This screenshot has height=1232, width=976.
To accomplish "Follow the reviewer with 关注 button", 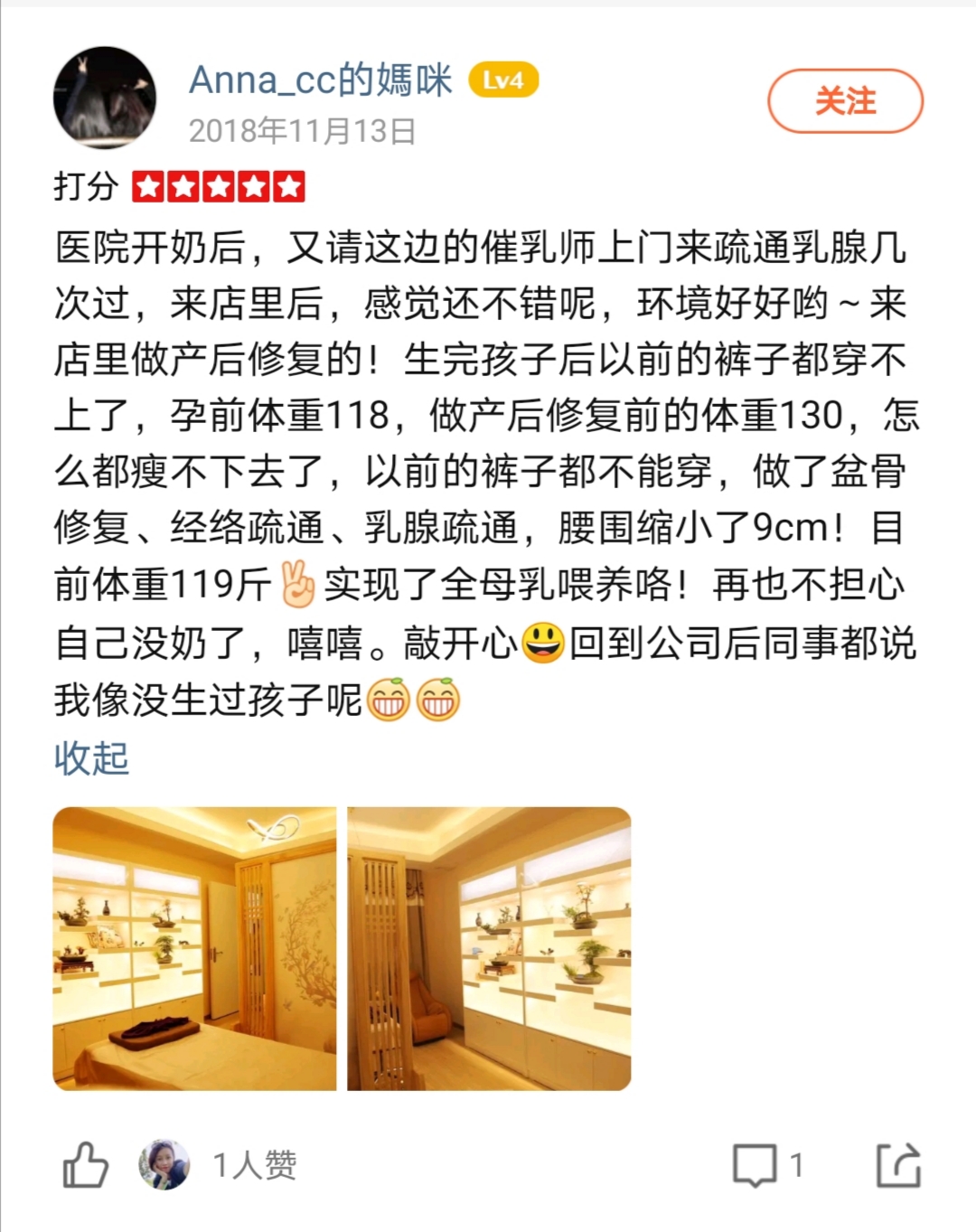I will [x=845, y=101].
